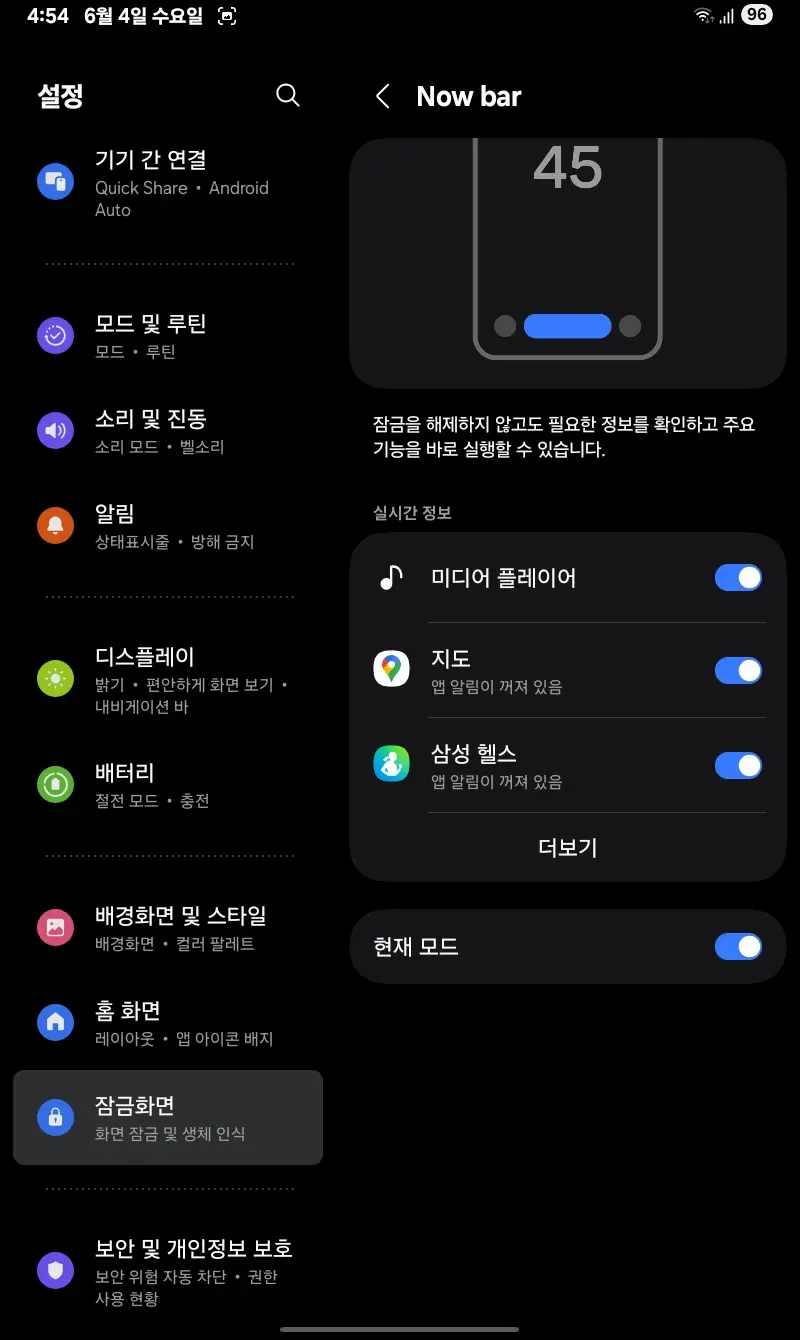Viewport: 800px width, 1340px height.
Task: Disable the 지도 live info toggle
Action: (738, 671)
